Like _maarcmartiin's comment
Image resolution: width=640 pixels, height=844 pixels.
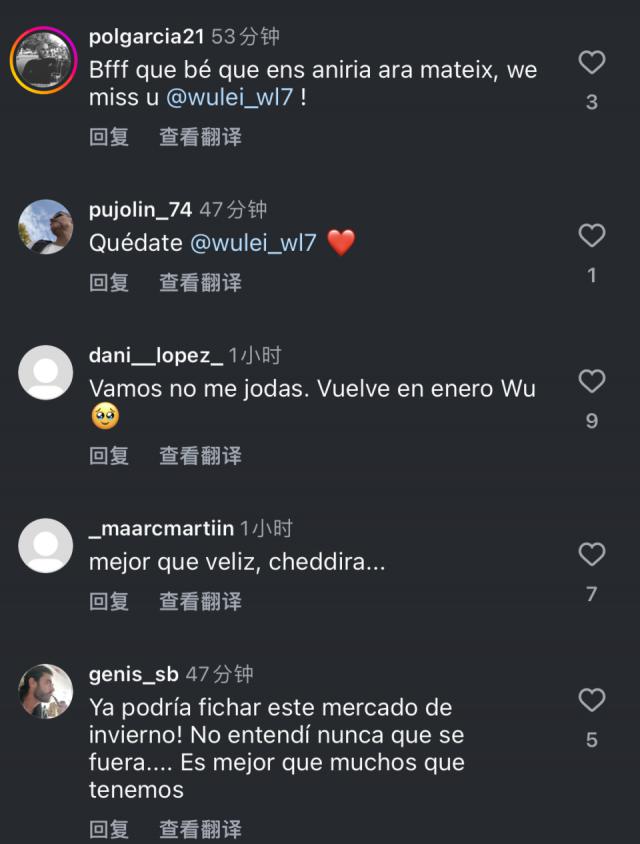[592, 554]
